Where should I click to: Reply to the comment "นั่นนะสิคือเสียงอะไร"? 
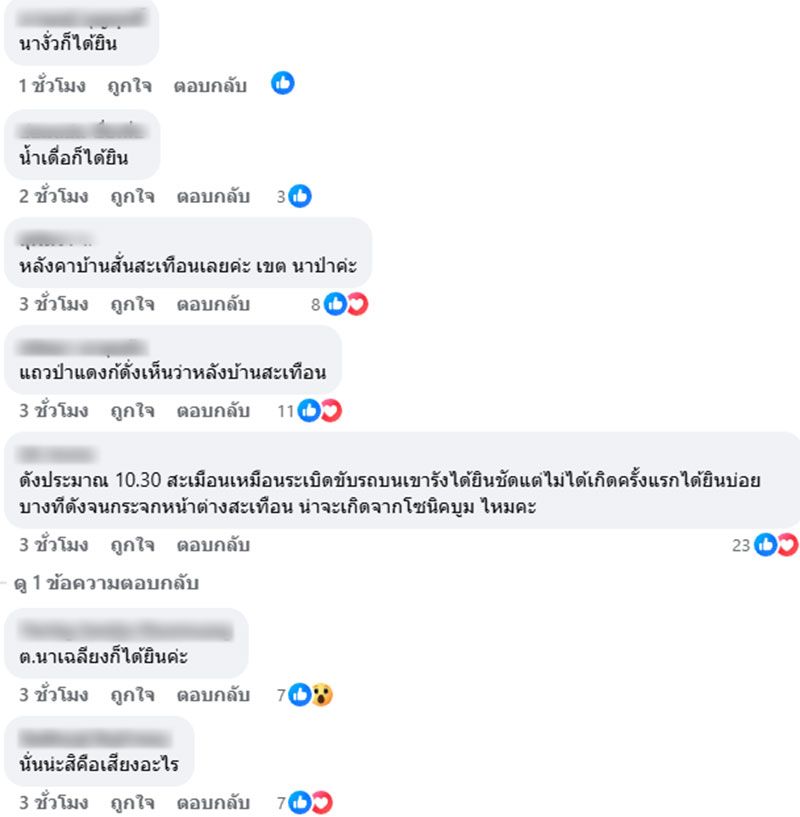tap(212, 802)
